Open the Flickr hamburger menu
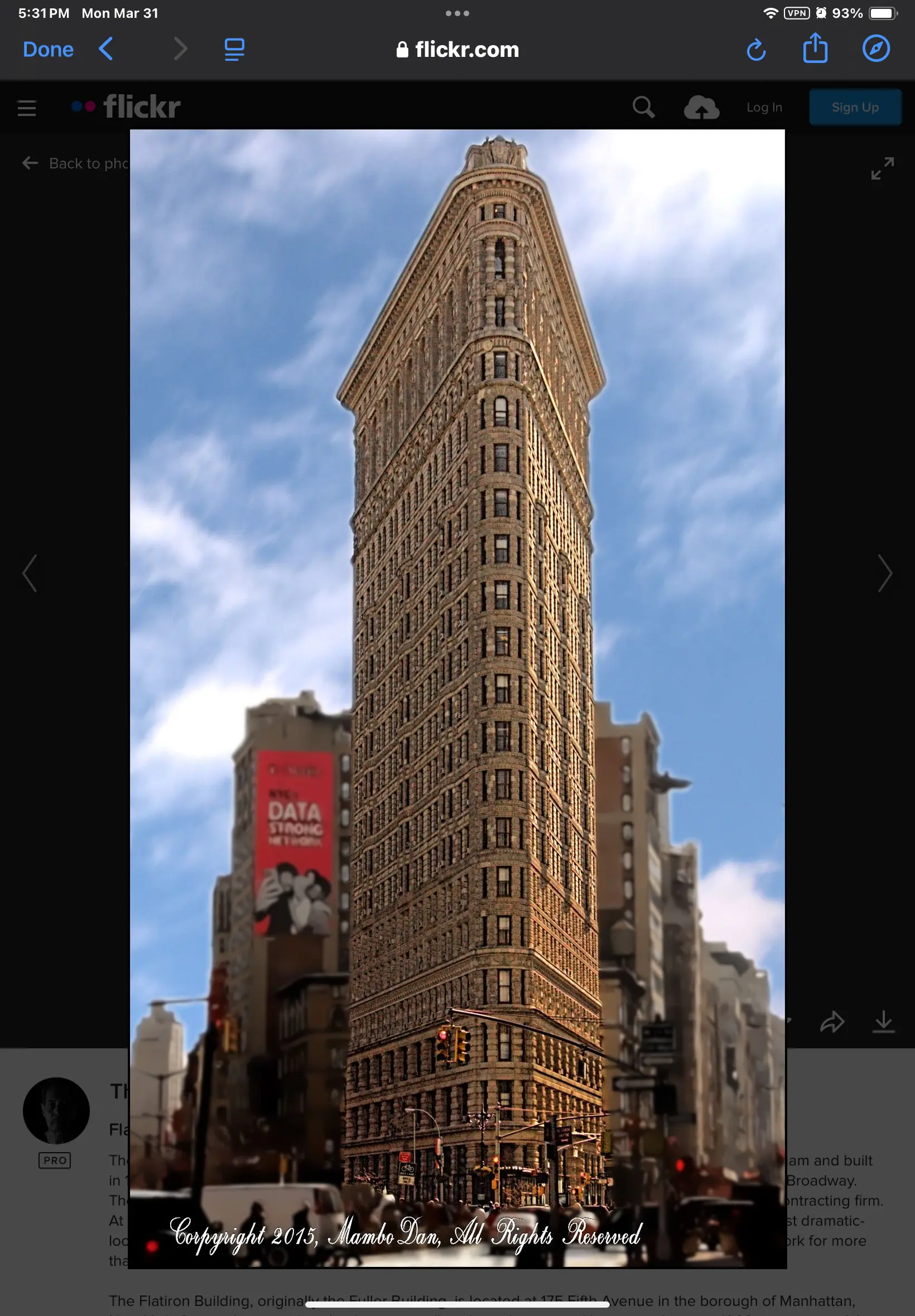This screenshot has height=1316, width=915. click(x=26, y=108)
